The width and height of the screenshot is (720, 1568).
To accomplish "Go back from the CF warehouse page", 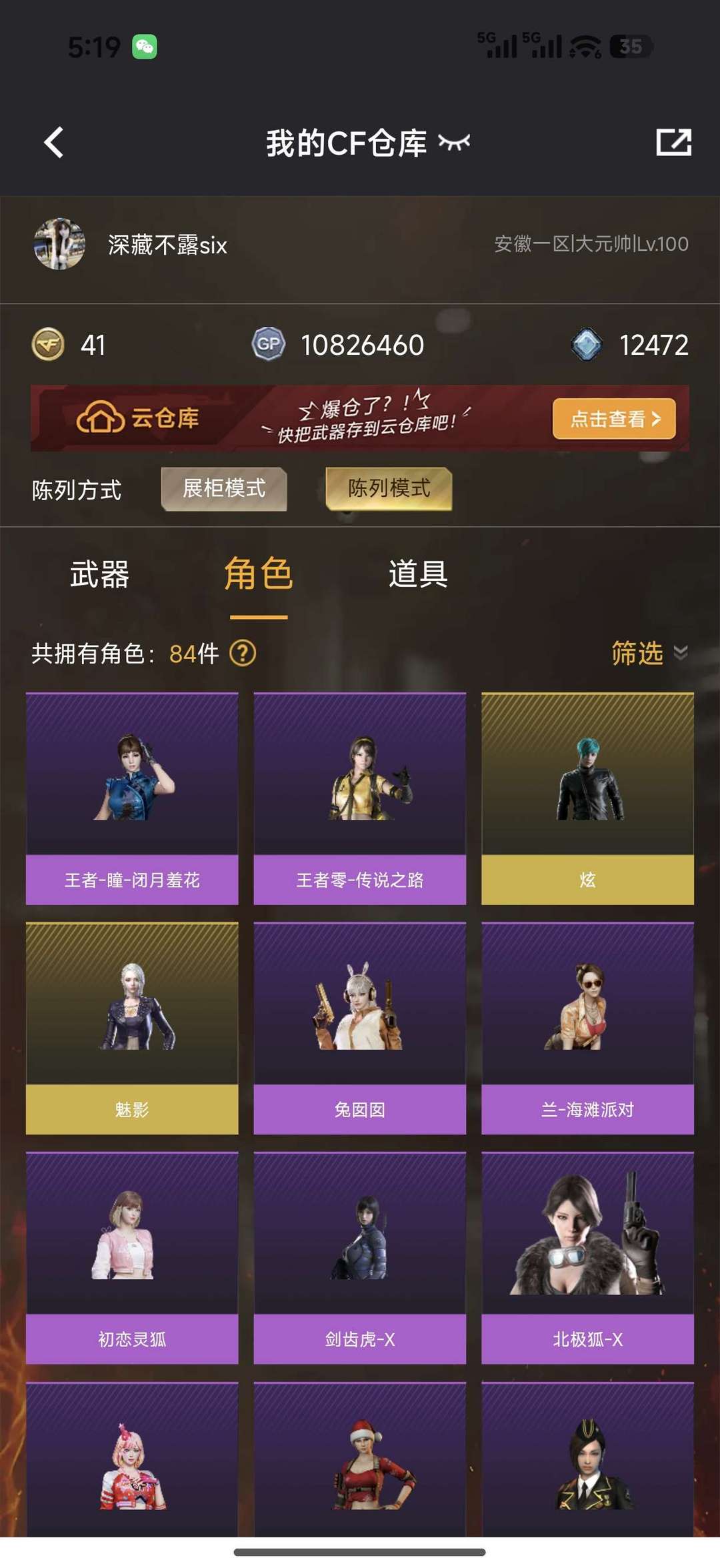I will point(53,142).
